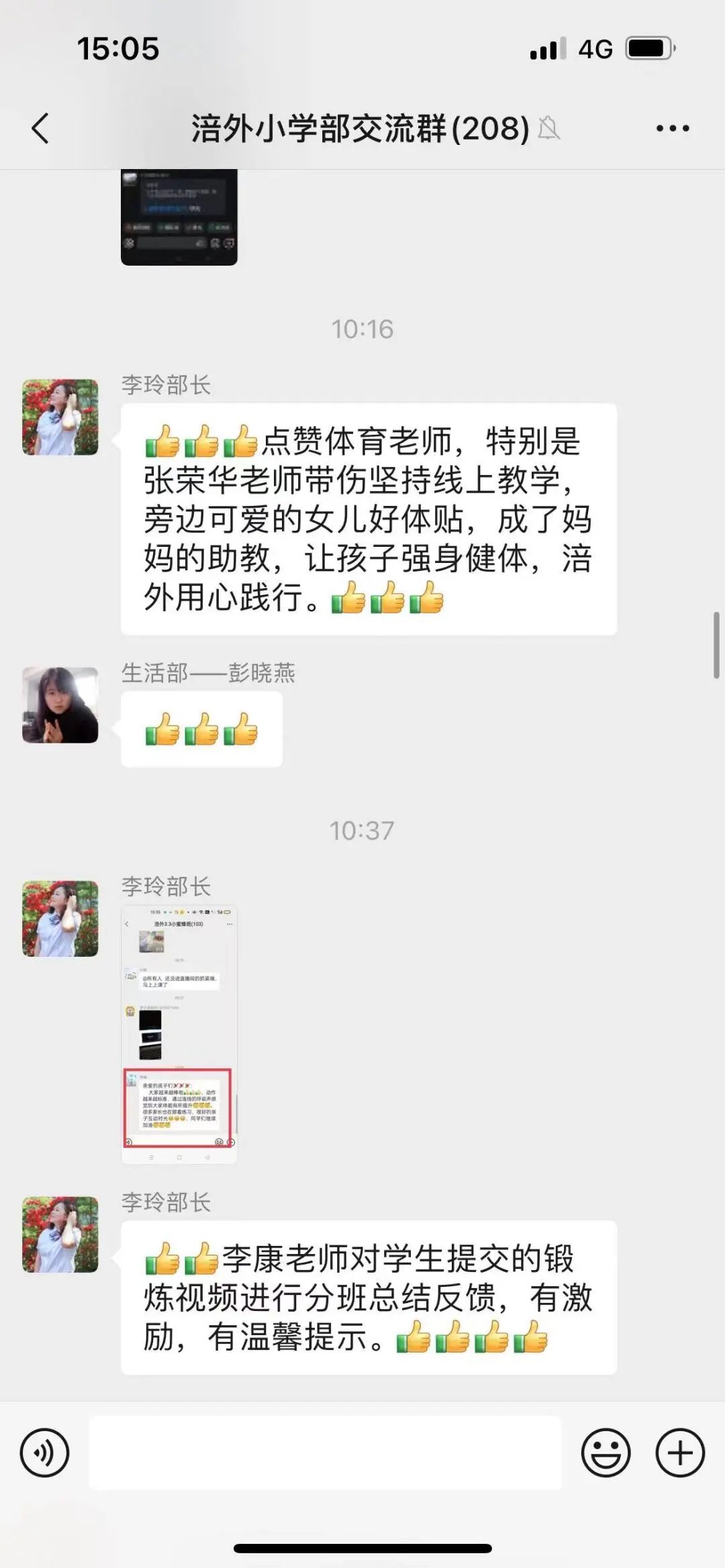Screen dimensions: 725x1568
Task: Open 生活部——彭晓燕's avatar profile
Action: pyautogui.click(x=60, y=705)
